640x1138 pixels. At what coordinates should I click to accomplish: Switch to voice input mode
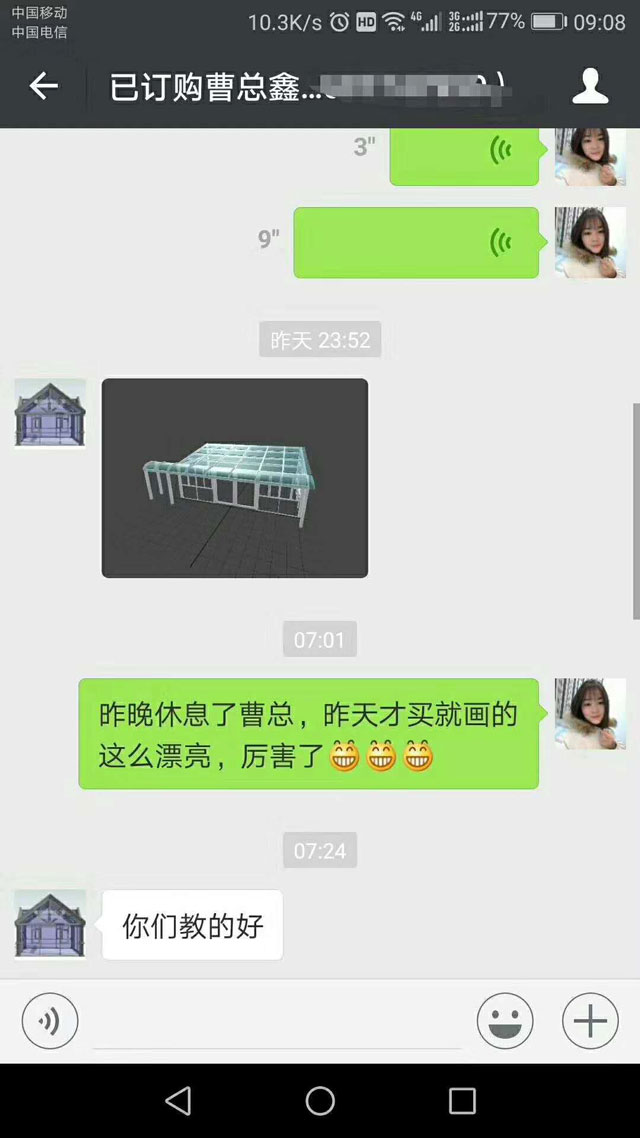tap(50, 1021)
